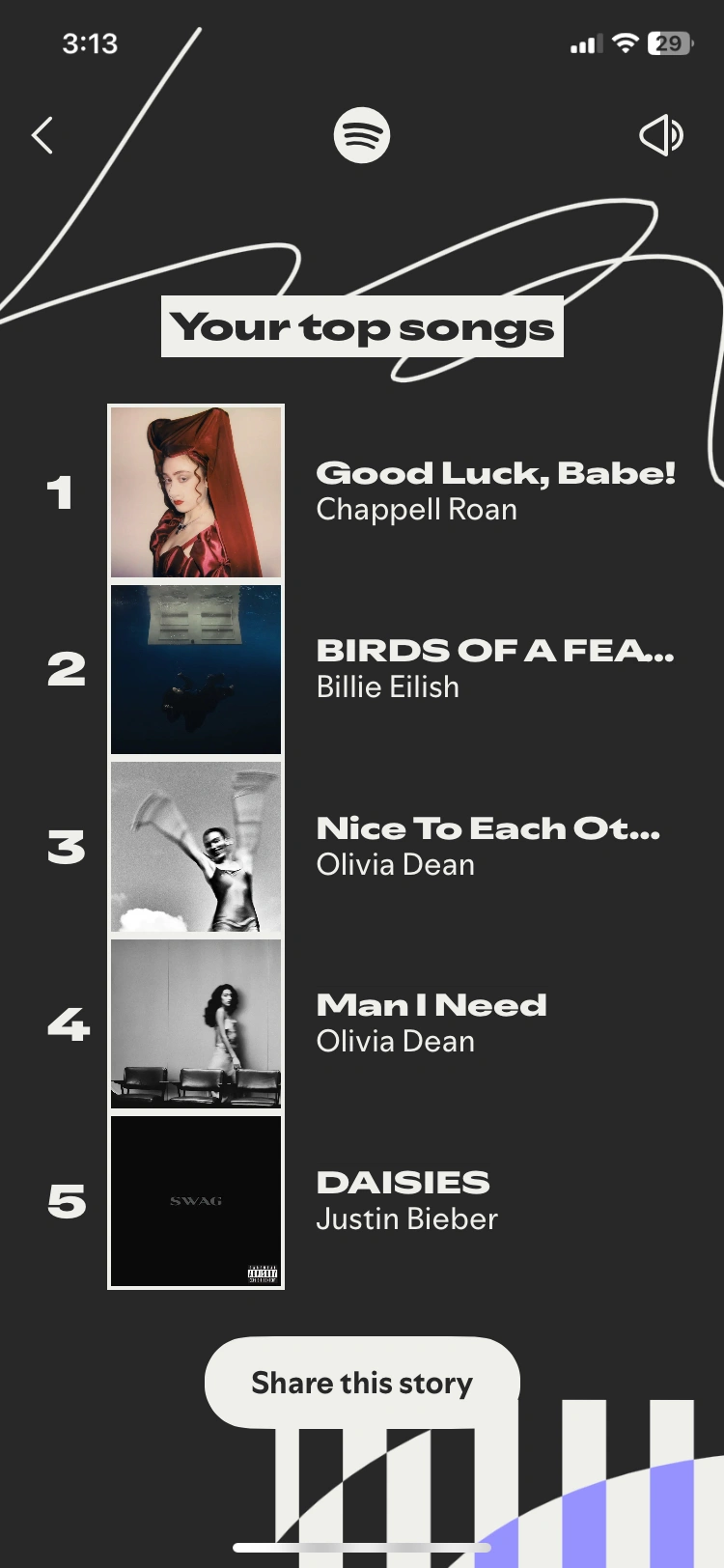Share this story
Screen dimensions: 724x1568
362,1383
